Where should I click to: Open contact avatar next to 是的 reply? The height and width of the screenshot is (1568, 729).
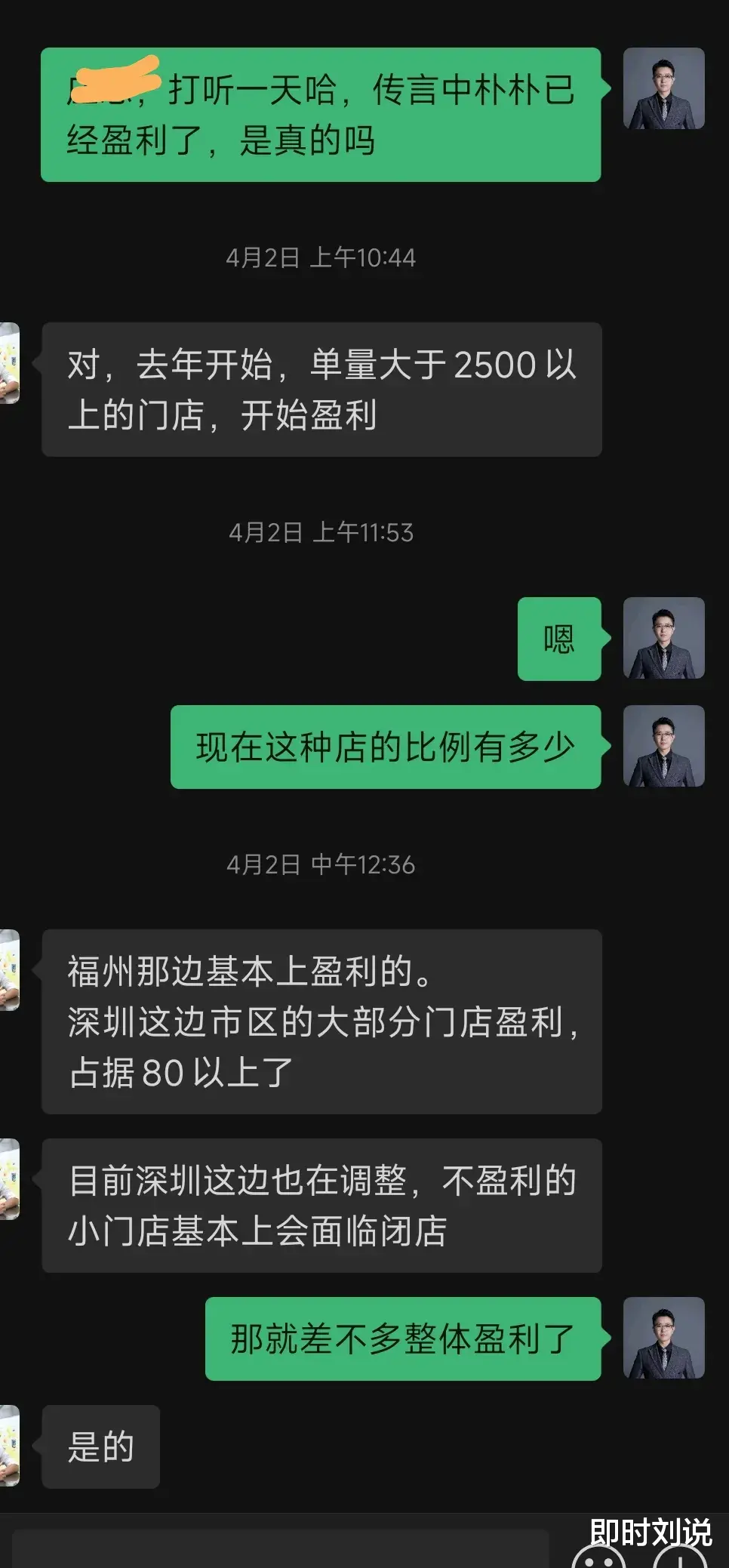click(x=9, y=1445)
